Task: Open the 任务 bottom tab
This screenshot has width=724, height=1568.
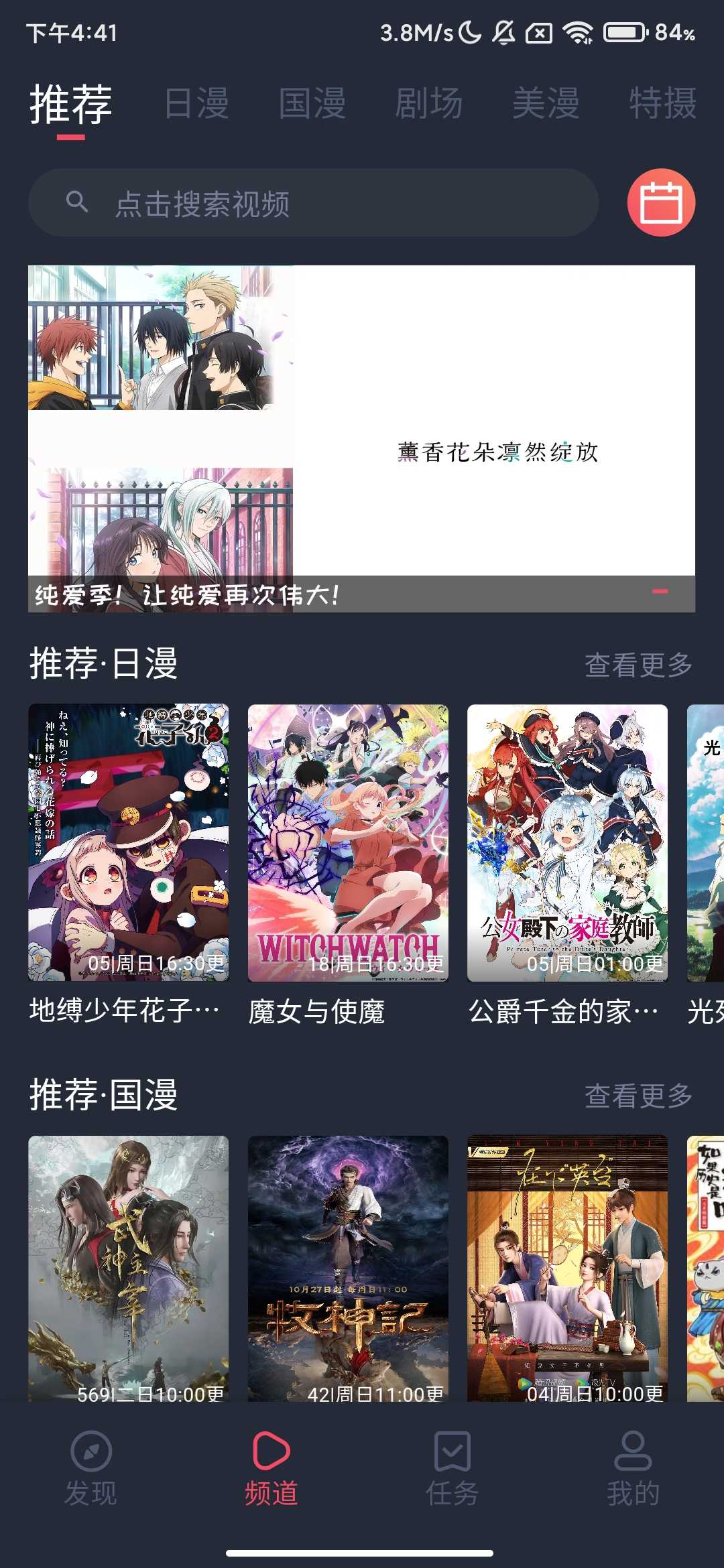Action: click(x=452, y=1469)
